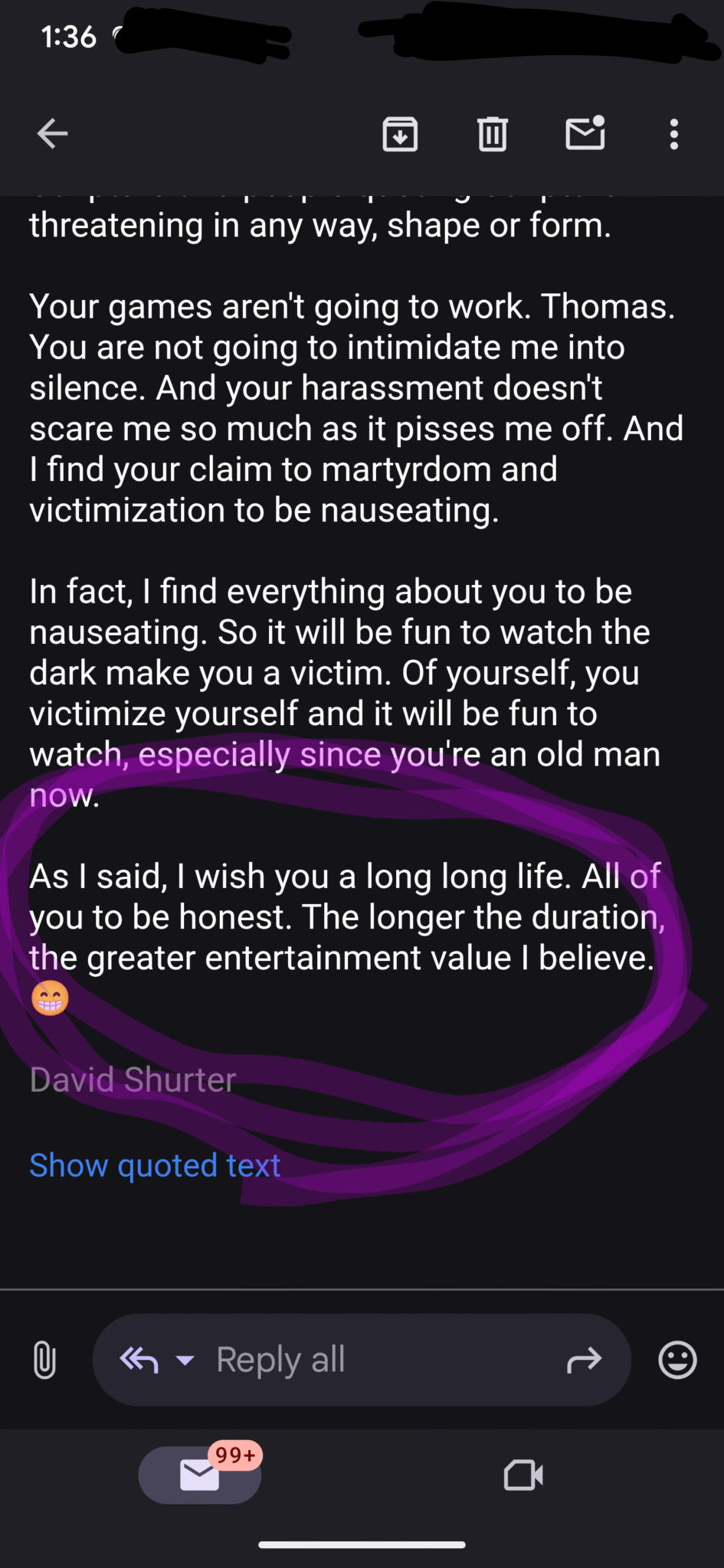This screenshot has height=1568, width=724.
Task: Tap the 1:36 clock in the status bar
Action: (x=67, y=35)
